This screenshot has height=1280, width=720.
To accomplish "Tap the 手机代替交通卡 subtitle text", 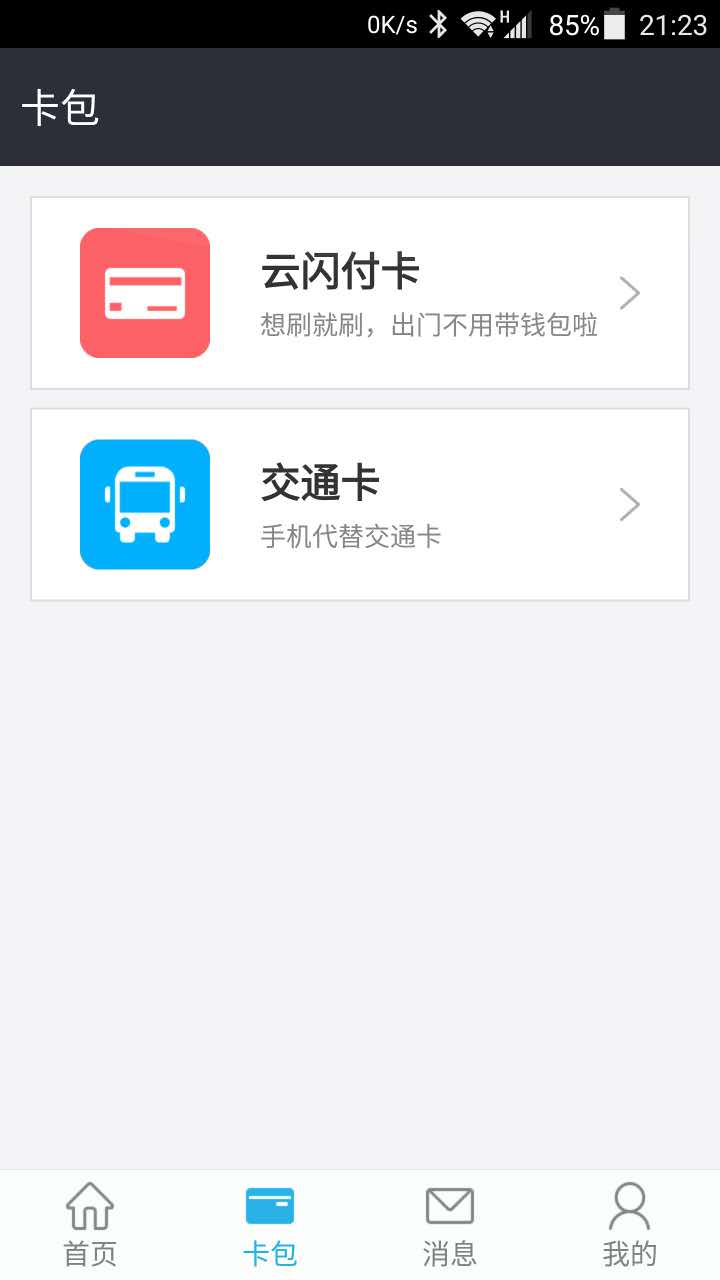I will tap(352, 537).
